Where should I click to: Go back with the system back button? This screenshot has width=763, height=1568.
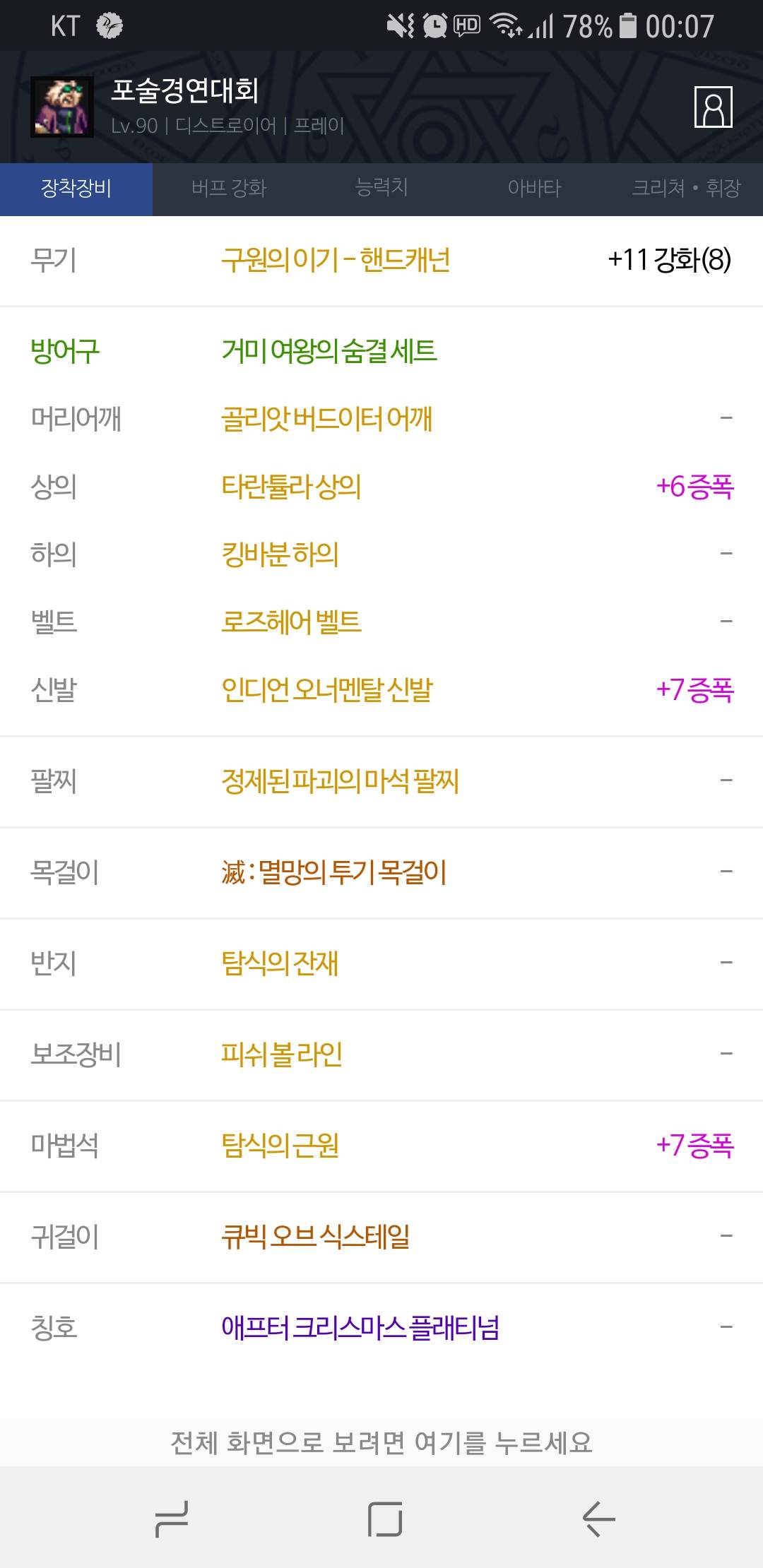click(598, 1519)
